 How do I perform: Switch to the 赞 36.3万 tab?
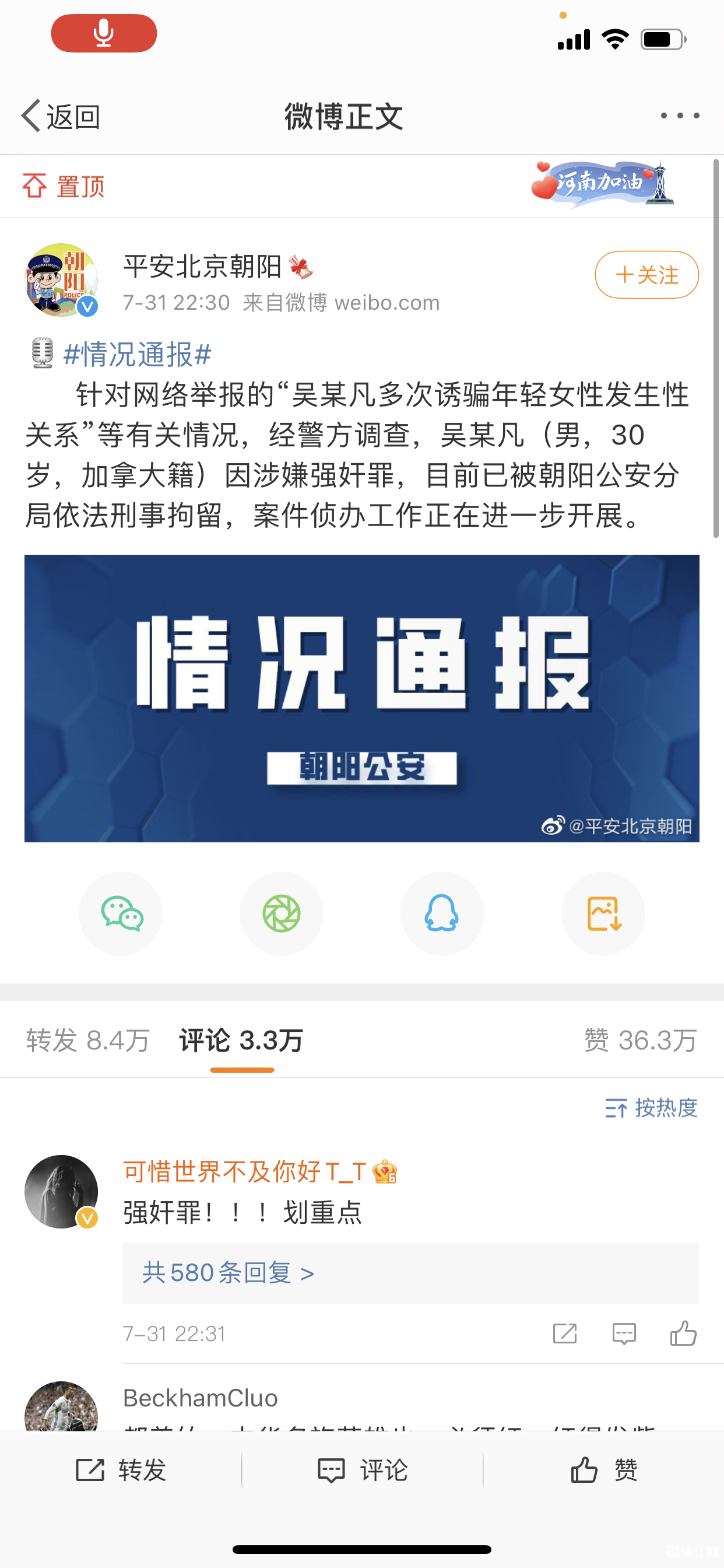(640, 1040)
